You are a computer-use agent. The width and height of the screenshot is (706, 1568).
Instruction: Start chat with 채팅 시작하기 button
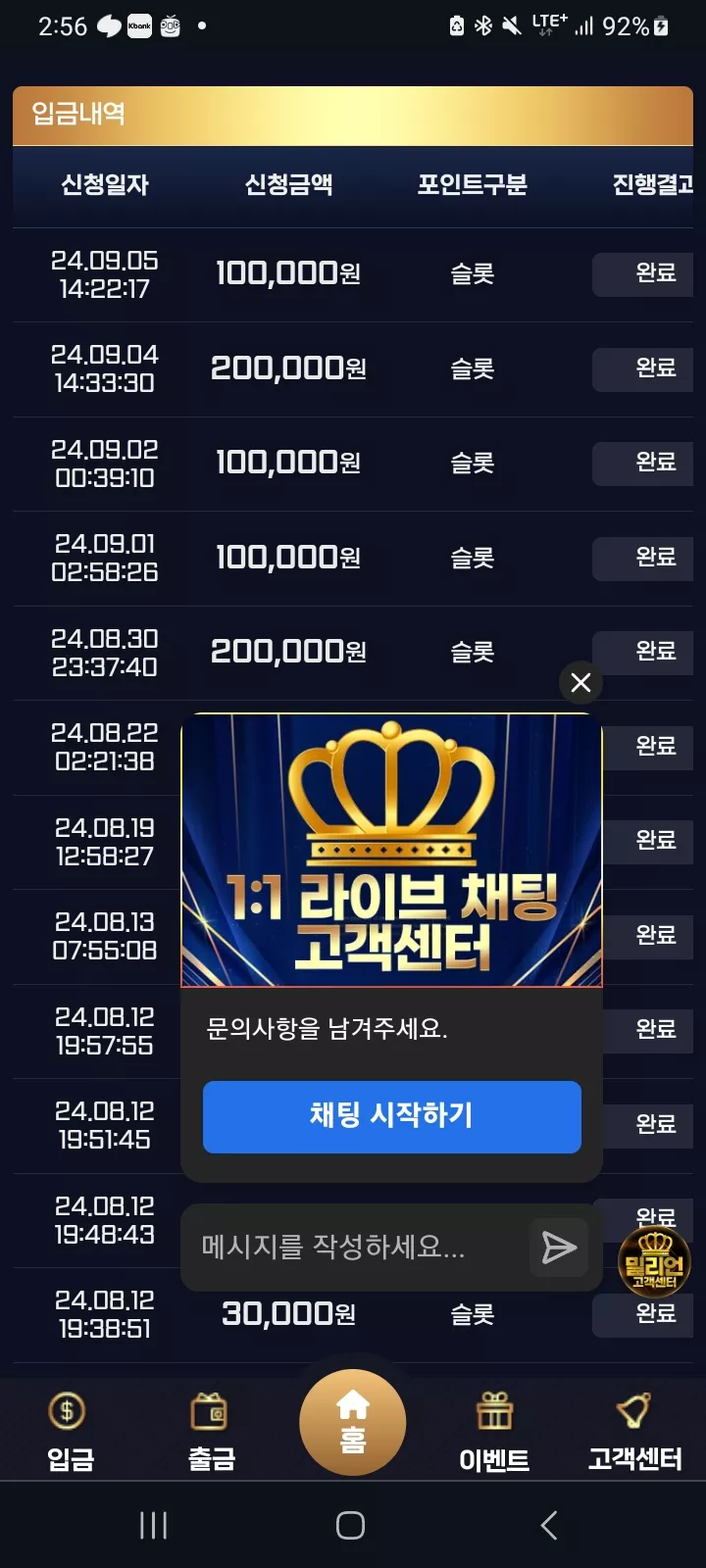(392, 1116)
